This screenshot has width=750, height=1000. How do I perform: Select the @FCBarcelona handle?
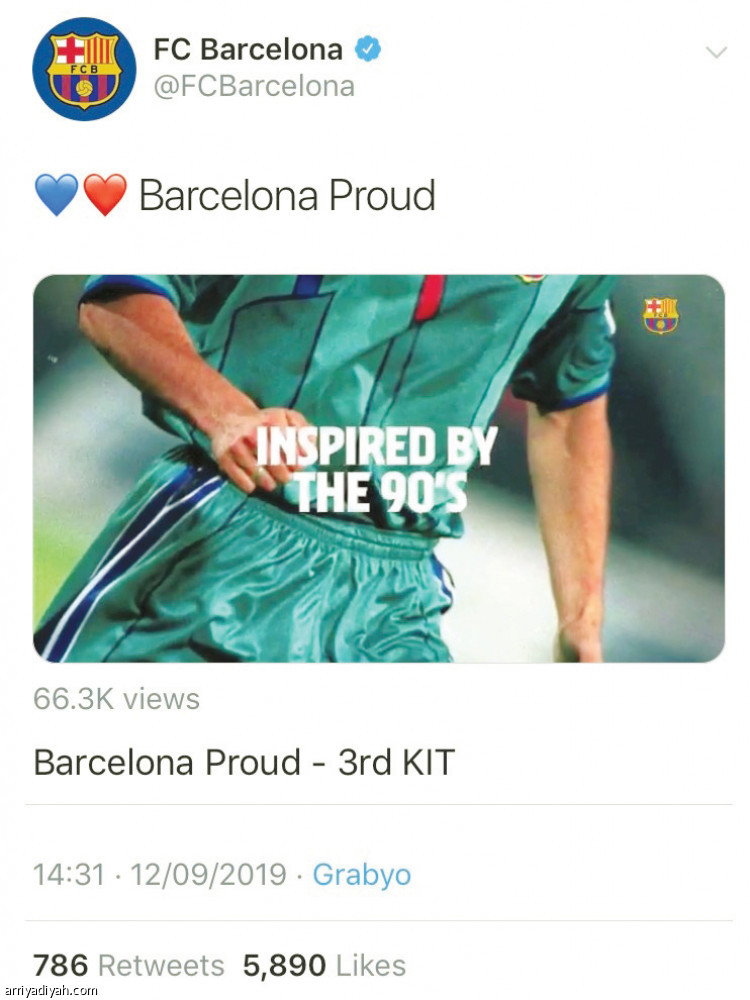255,86
